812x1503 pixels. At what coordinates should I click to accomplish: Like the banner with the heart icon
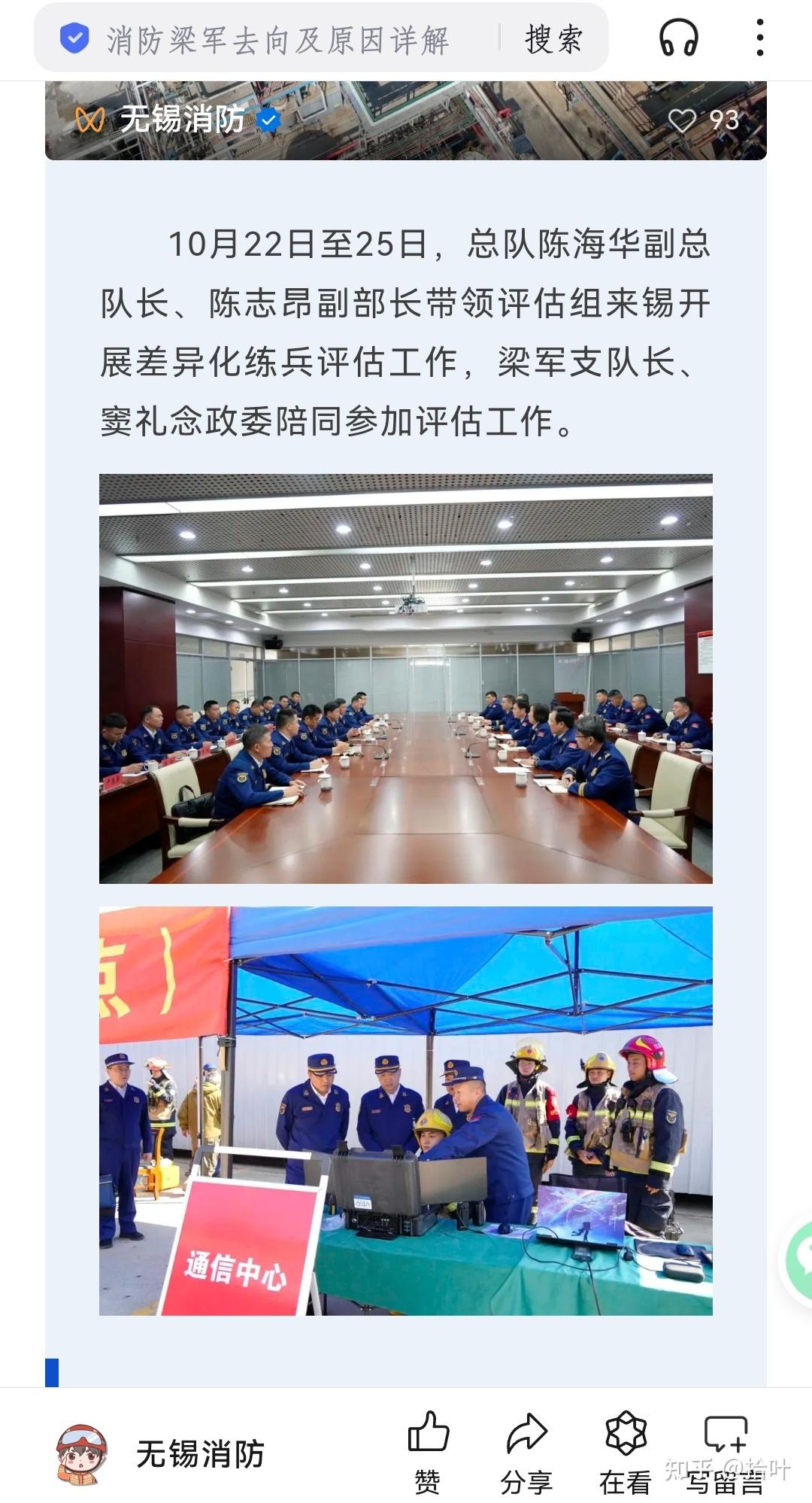682,120
